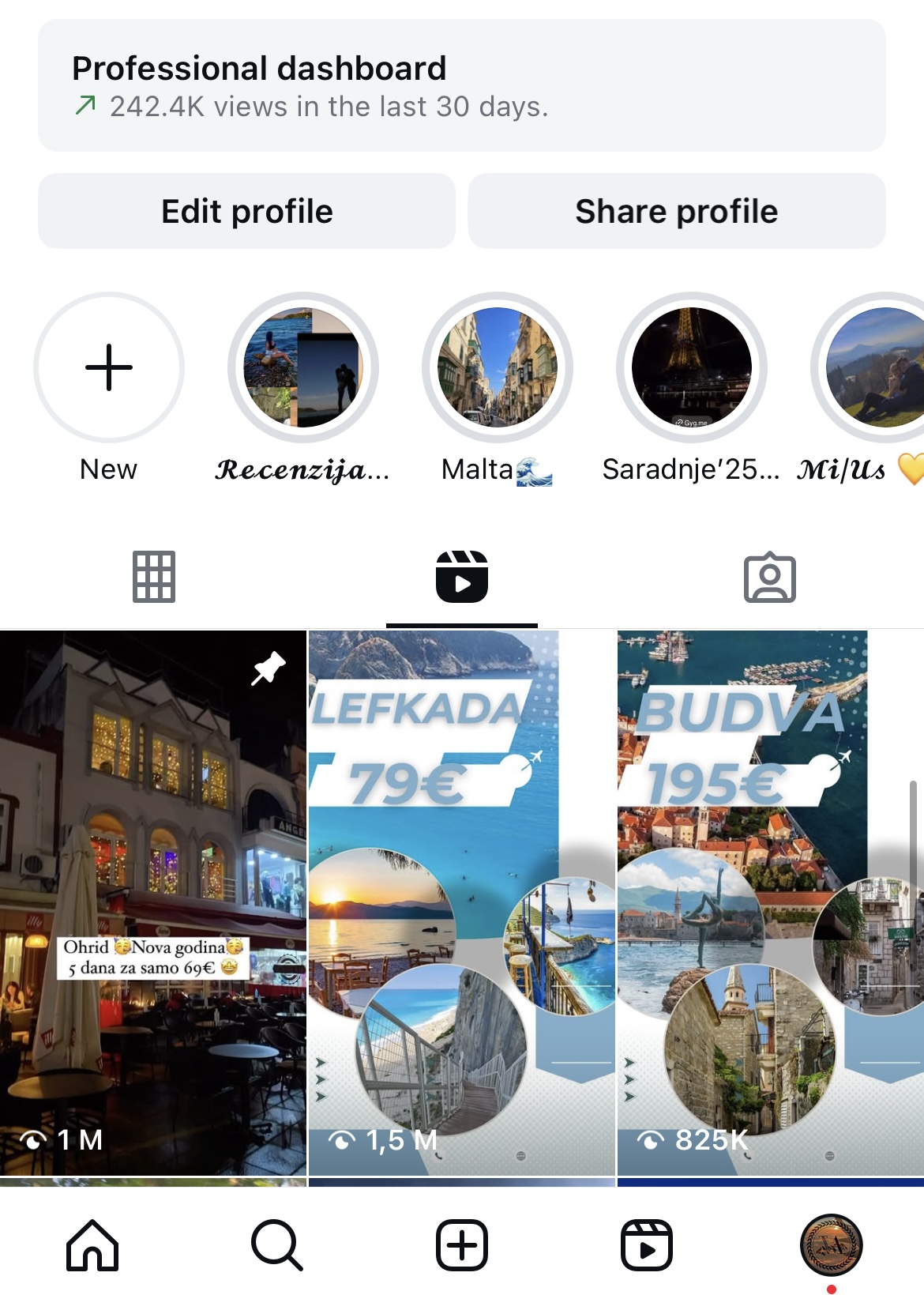Image resolution: width=924 pixels, height=1295 pixels.
Task: Go to the Home feed
Action: tap(92, 1245)
